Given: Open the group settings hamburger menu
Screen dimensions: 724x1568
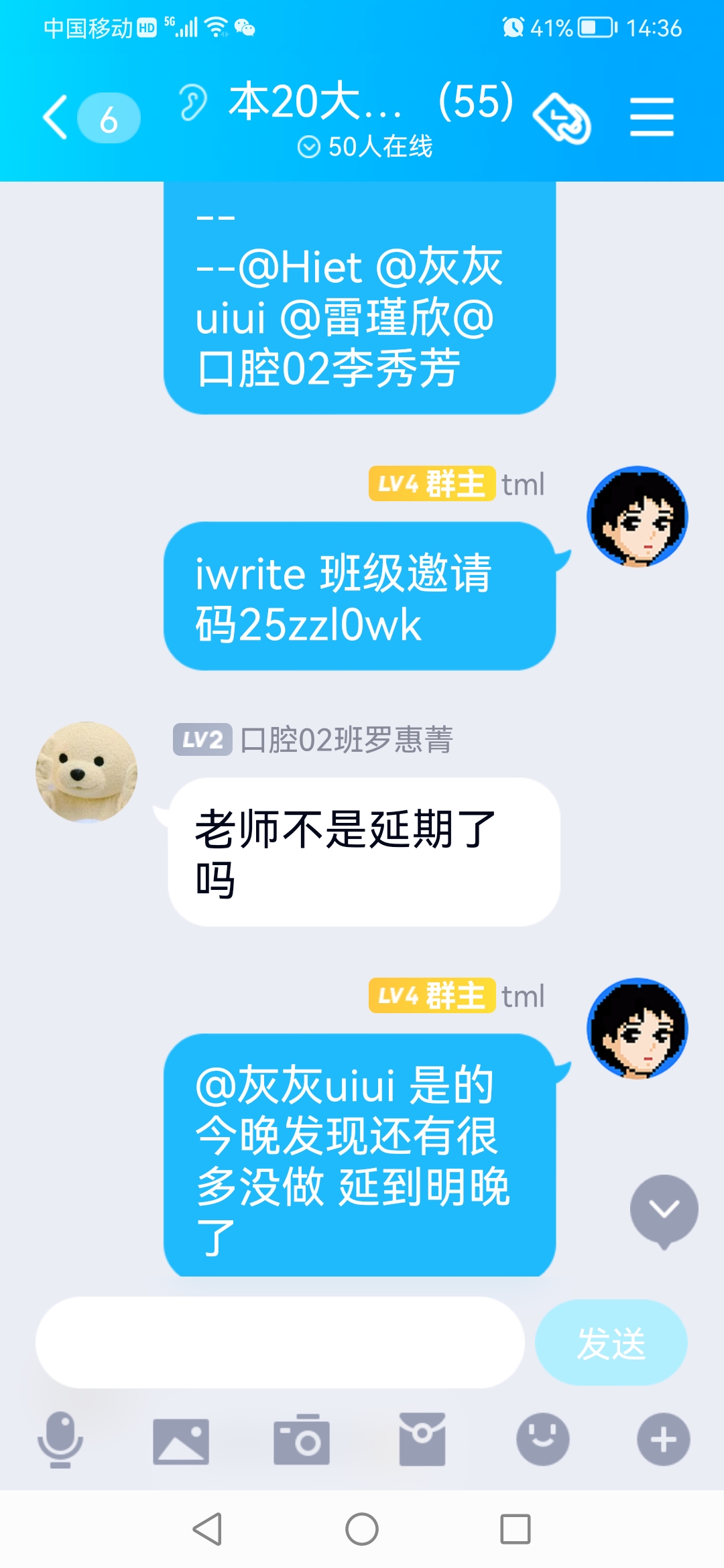Looking at the screenshot, I should pos(652,117).
